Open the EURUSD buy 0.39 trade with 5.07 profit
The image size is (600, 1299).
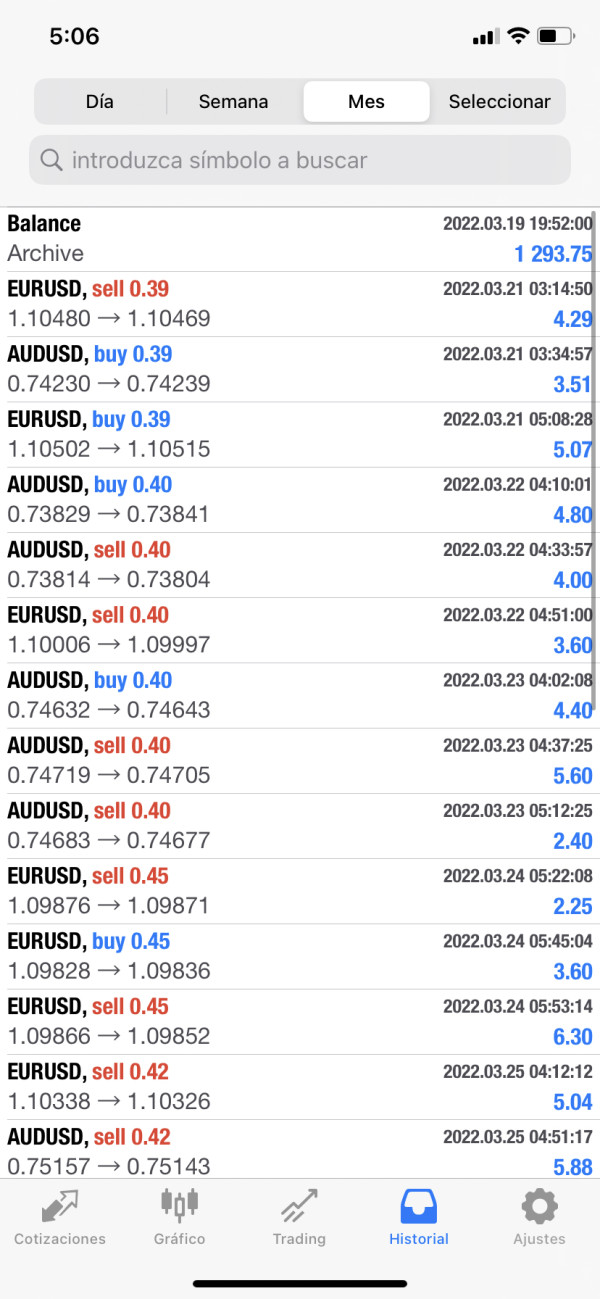pyautogui.click(x=300, y=434)
